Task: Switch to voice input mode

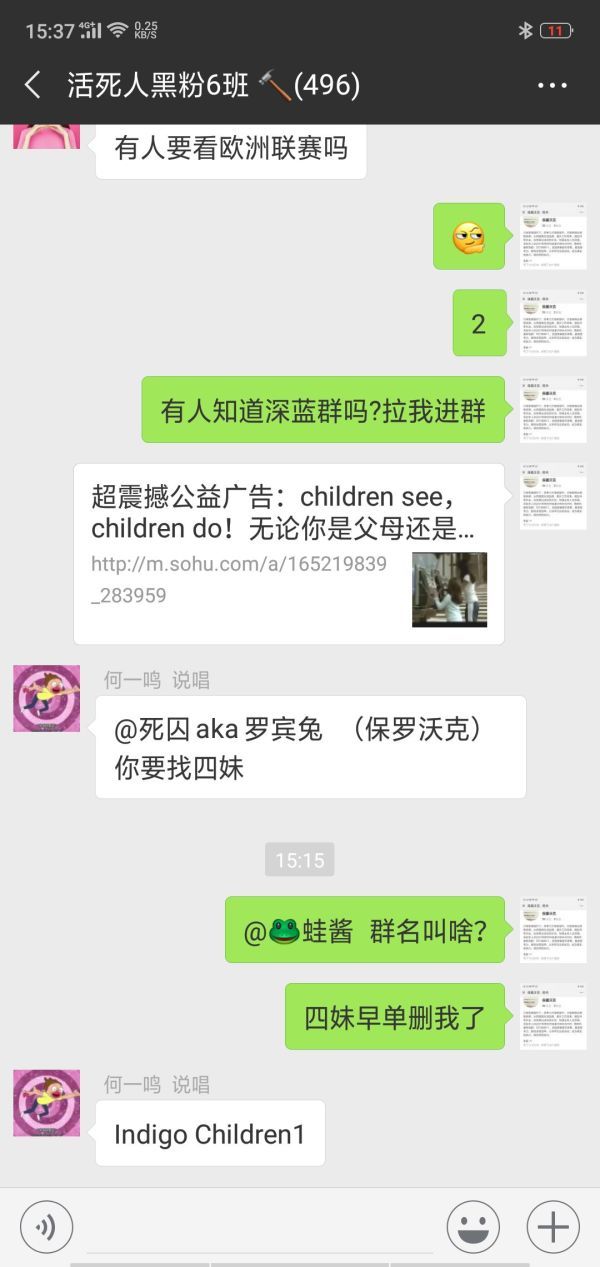Action: (46, 1227)
